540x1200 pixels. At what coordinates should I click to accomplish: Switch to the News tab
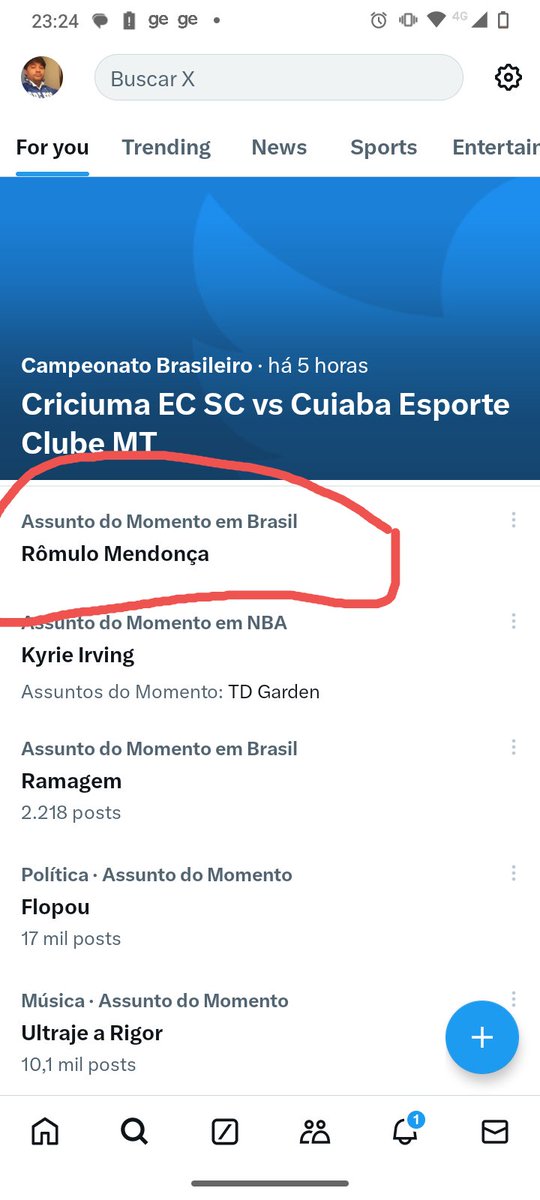(279, 147)
